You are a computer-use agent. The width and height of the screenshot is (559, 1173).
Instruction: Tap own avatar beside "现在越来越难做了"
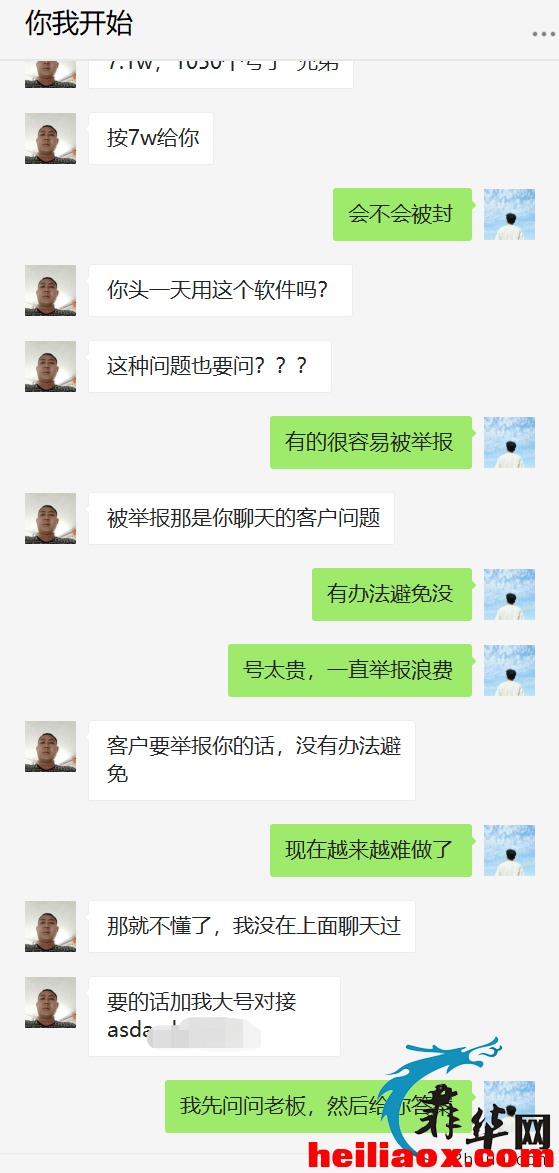(509, 851)
